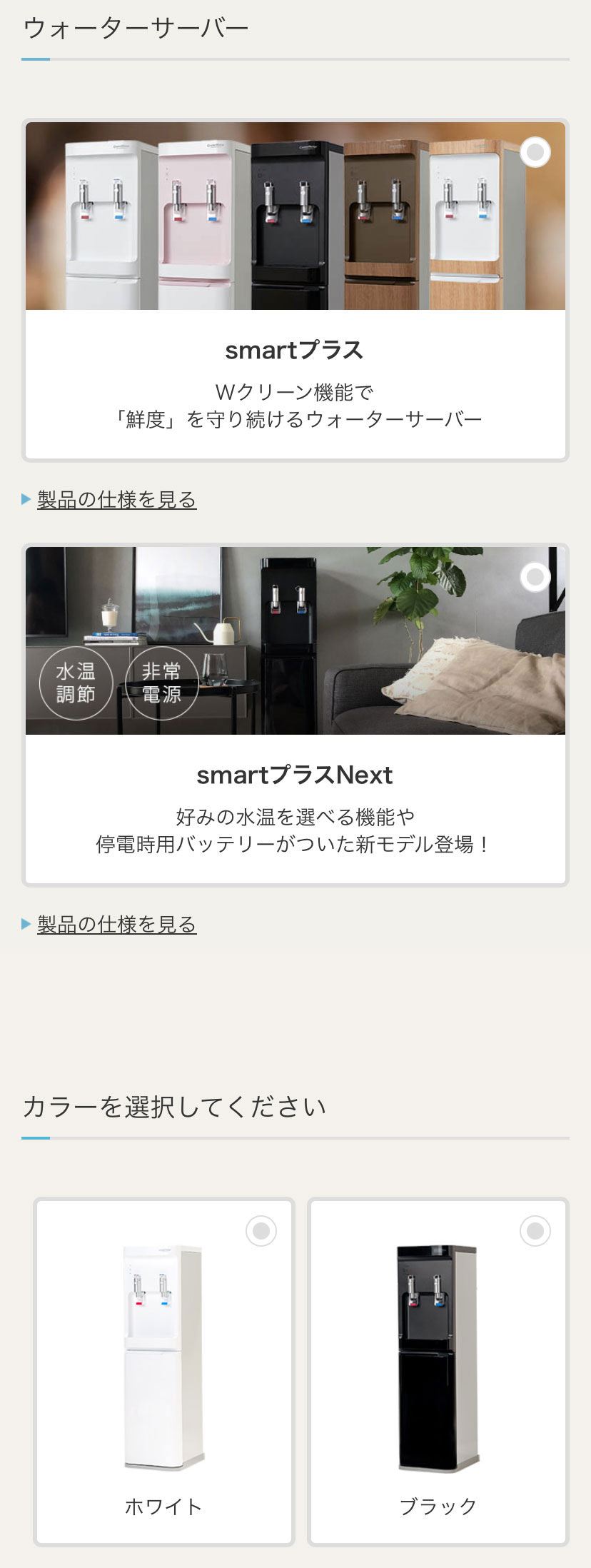Click the selection circle on smartプラス image
This screenshot has height=1568, width=591.
[x=535, y=152]
